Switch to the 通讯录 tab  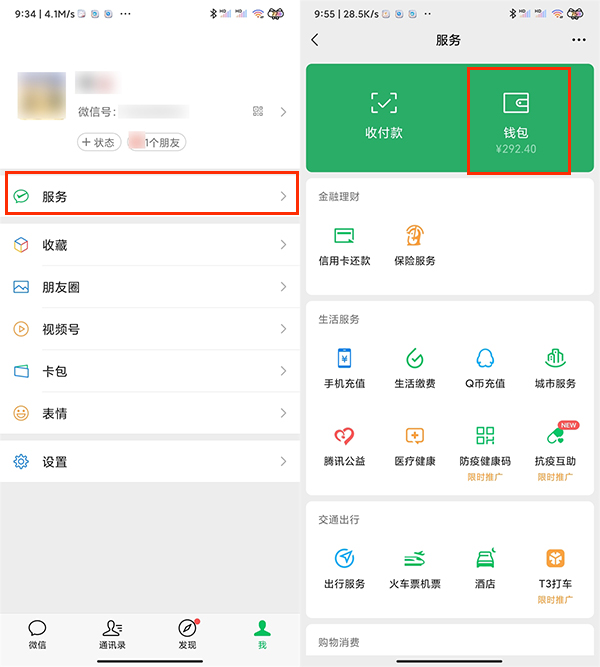tap(112, 633)
